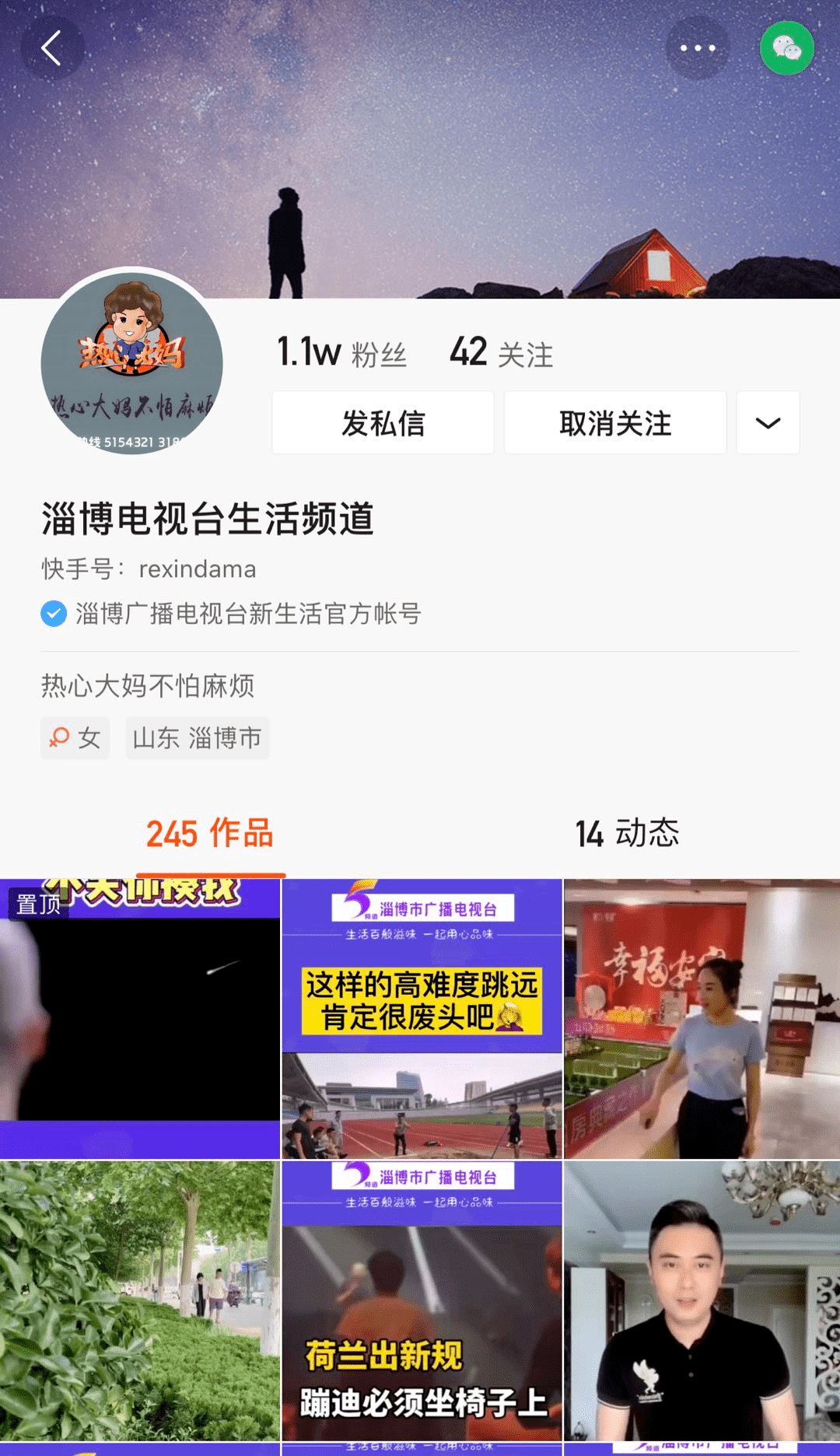840x1456 pixels.
Task: Tap 发私信 to send a private message
Action: click(x=383, y=423)
